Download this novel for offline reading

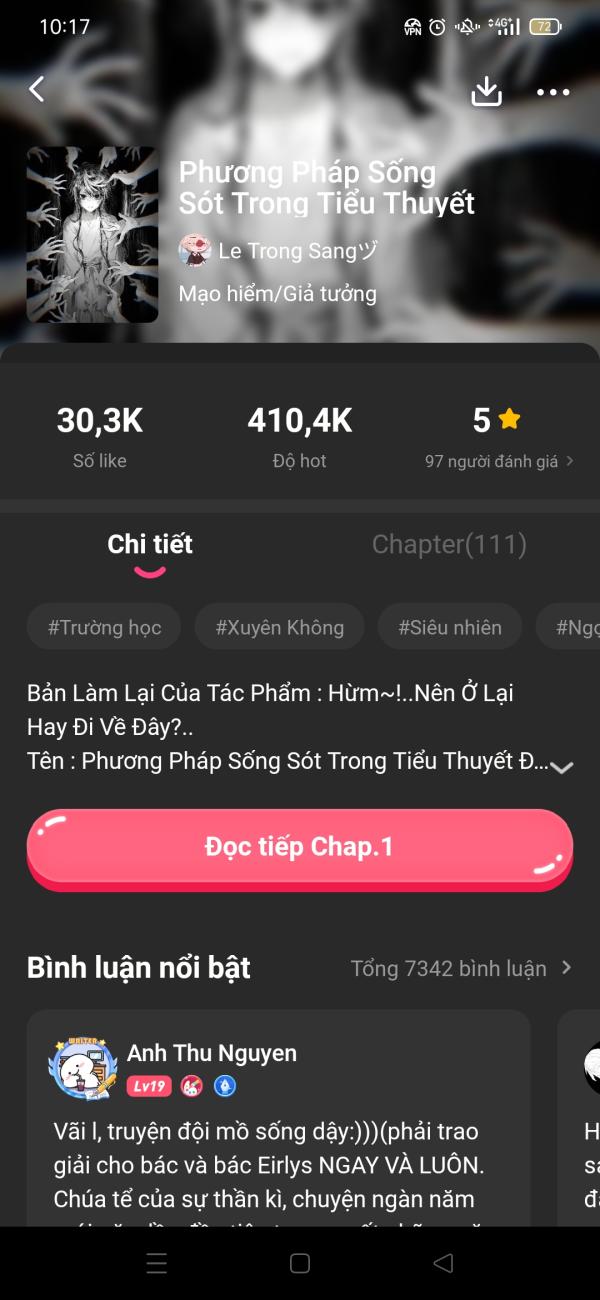(486, 91)
